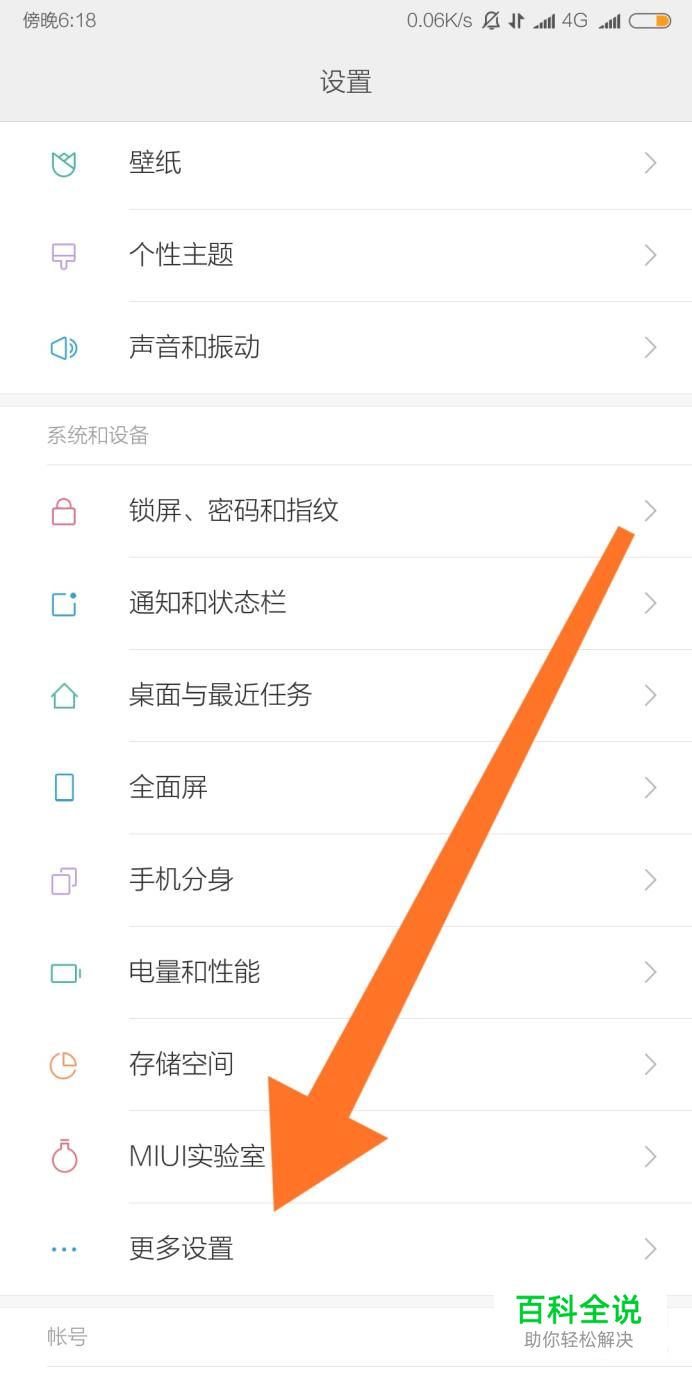Open MIUI实验室 settings

[197, 1157]
